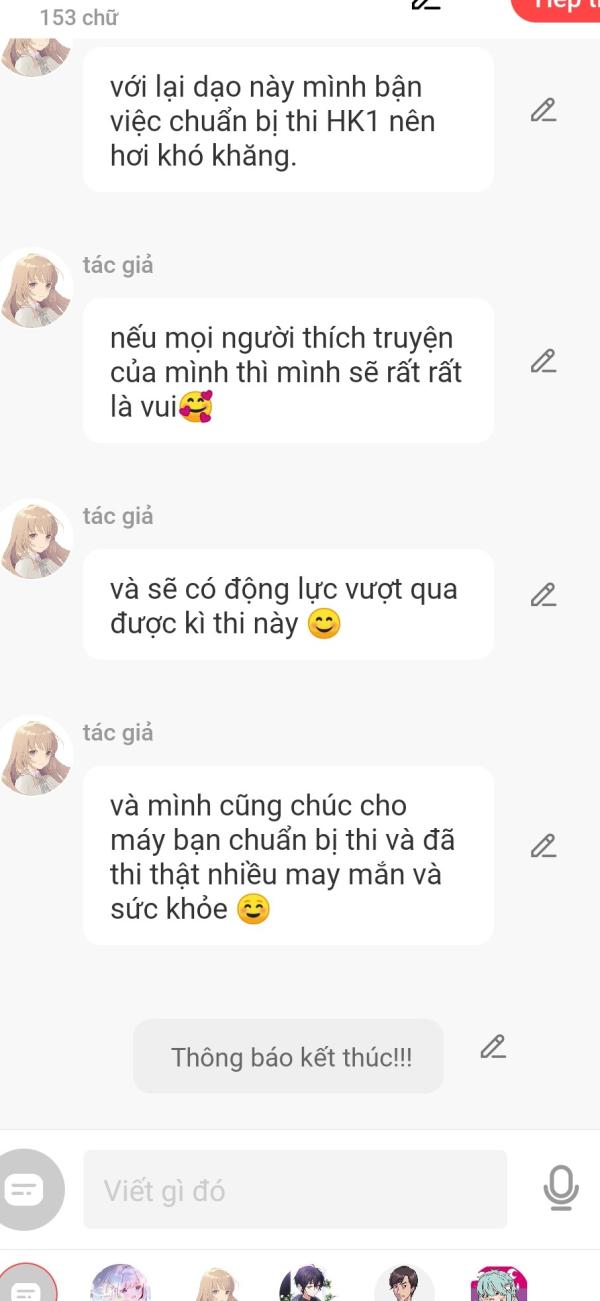Select the teal-haired character avatar
The width and height of the screenshot is (600, 1301).
[x=499, y=1286]
